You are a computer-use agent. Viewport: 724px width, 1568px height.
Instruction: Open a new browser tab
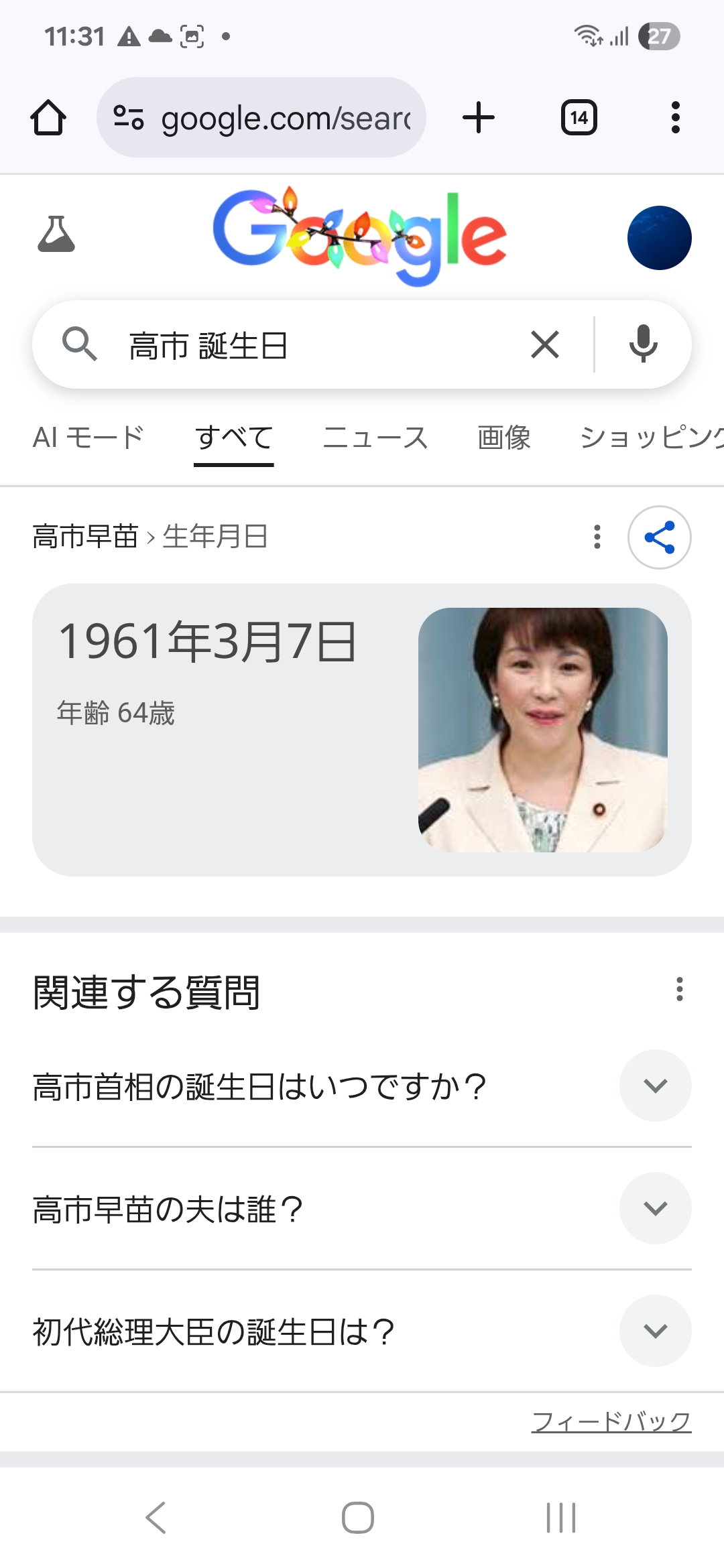click(479, 118)
